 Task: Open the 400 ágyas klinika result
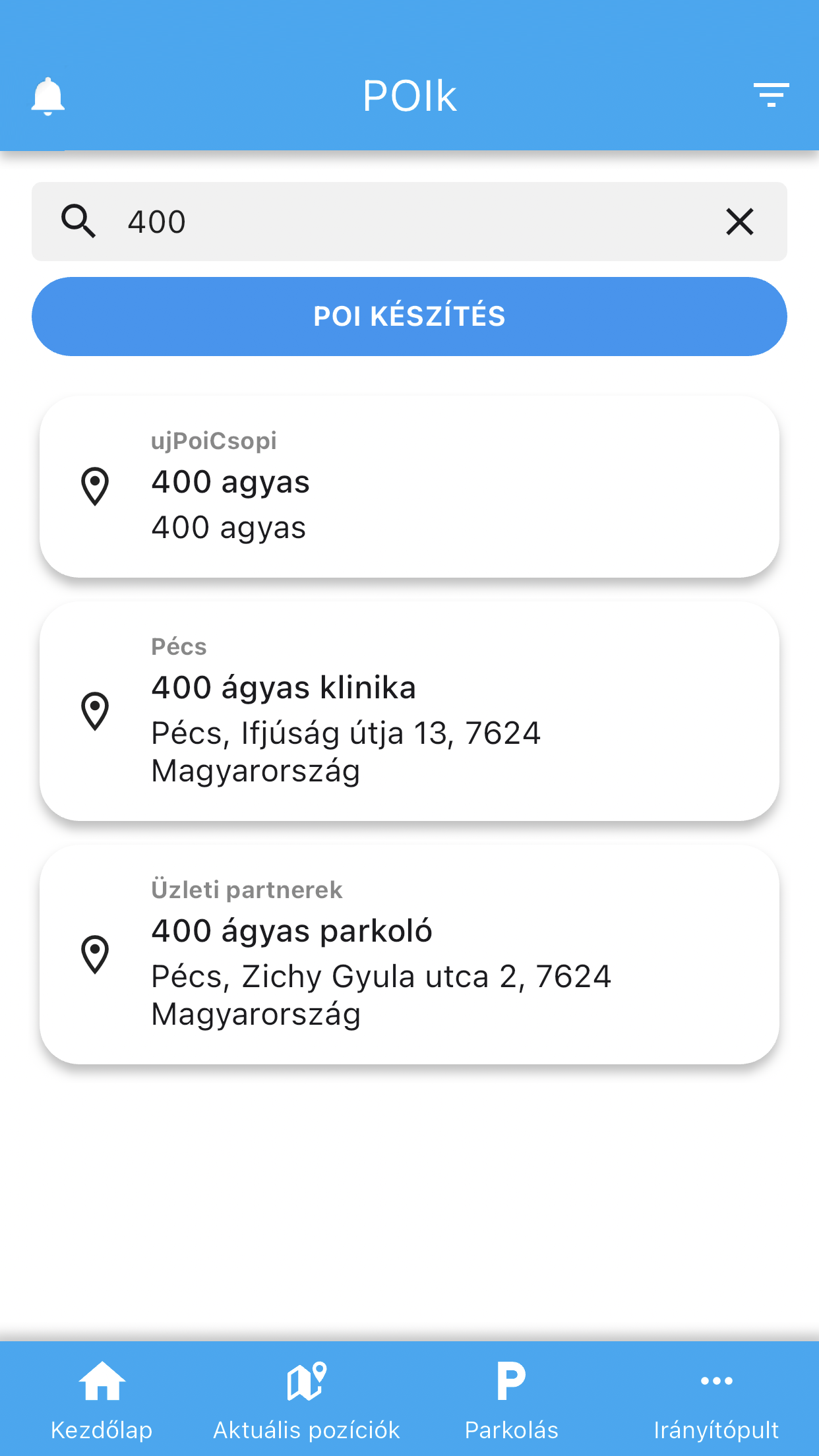pyautogui.click(x=409, y=711)
